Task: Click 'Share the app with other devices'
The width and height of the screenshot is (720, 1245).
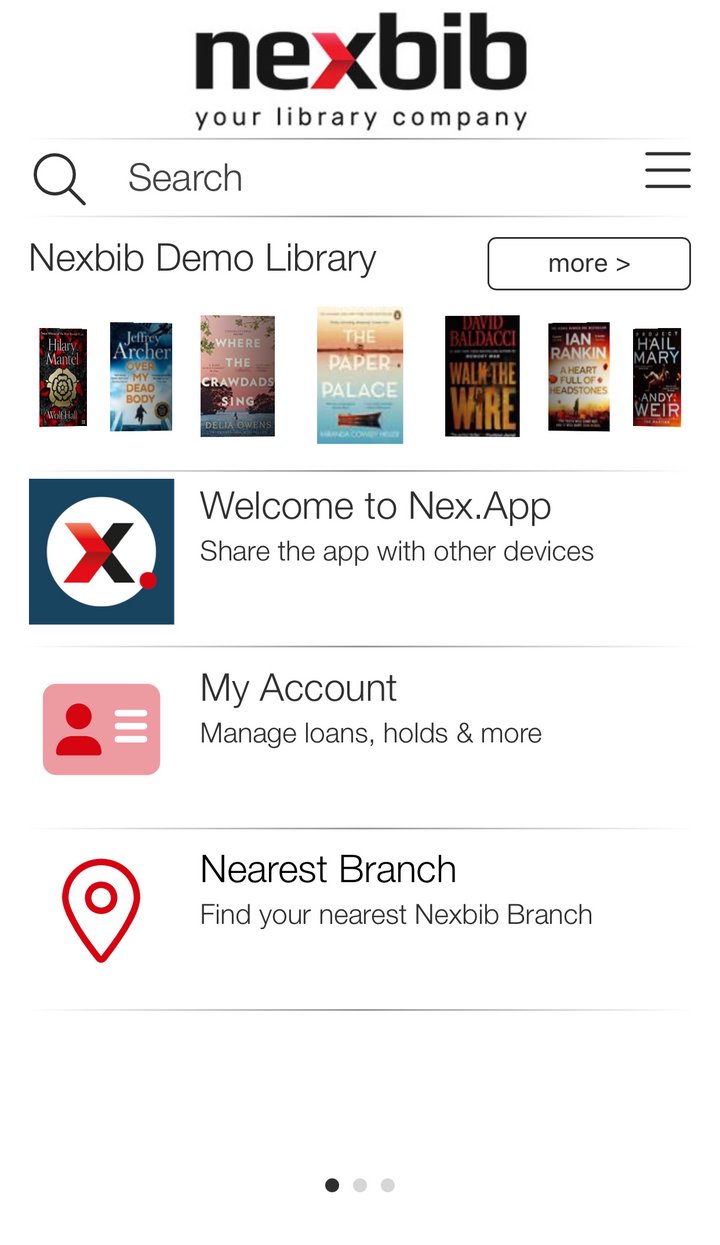Action: pyautogui.click(x=396, y=551)
